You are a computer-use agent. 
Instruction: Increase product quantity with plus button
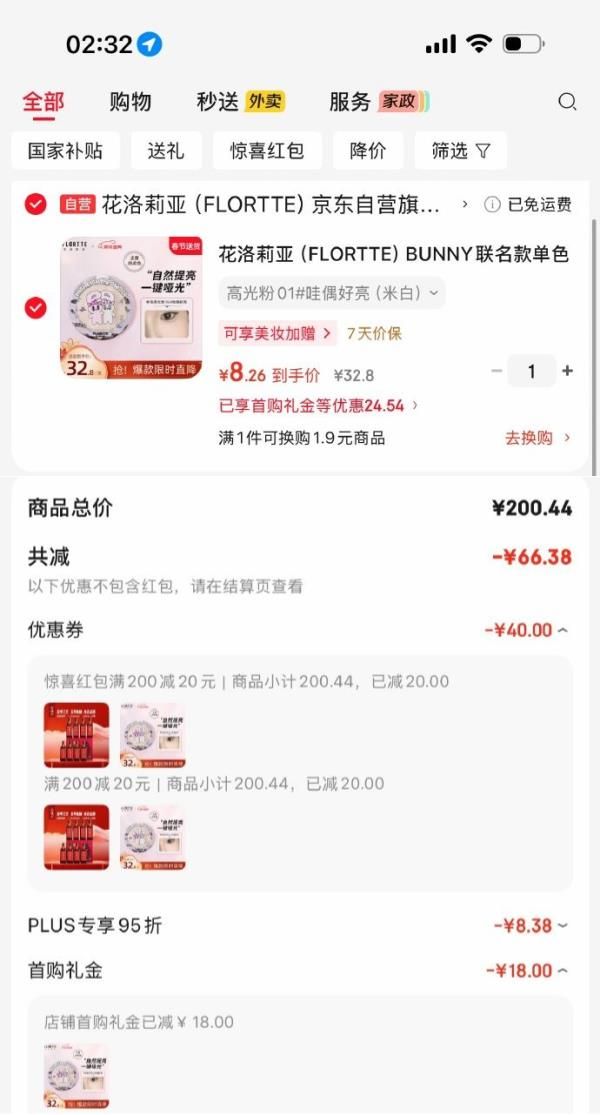[568, 371]
